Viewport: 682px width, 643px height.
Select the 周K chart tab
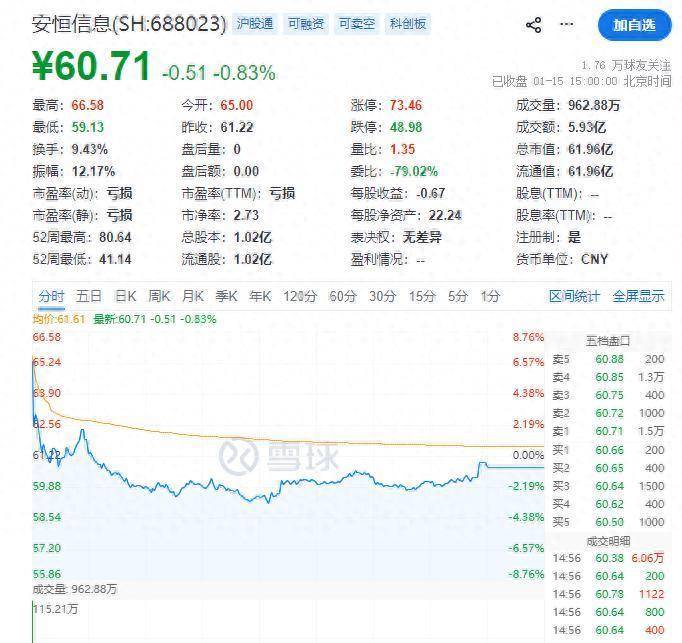point(159,296)
